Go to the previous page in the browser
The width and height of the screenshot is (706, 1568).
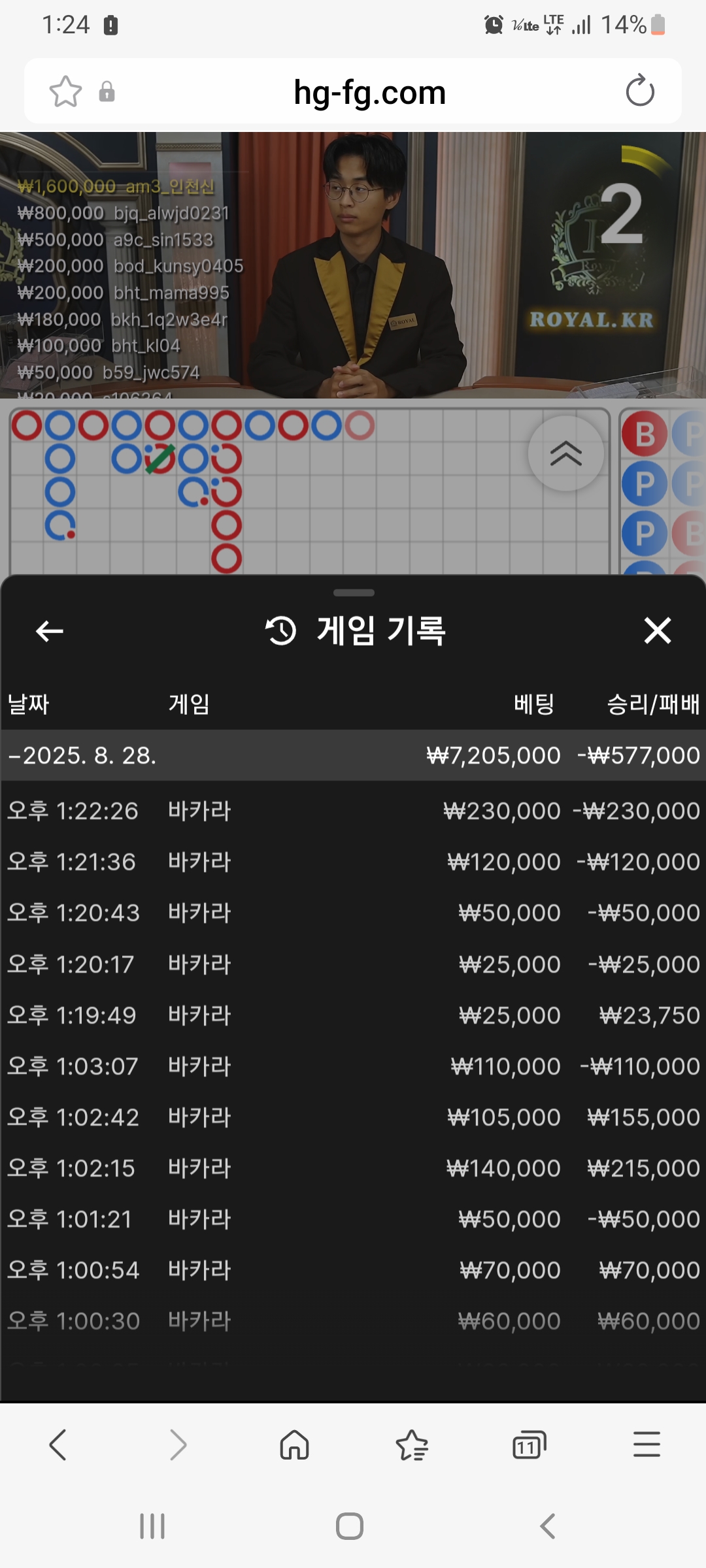point(58,1445)
